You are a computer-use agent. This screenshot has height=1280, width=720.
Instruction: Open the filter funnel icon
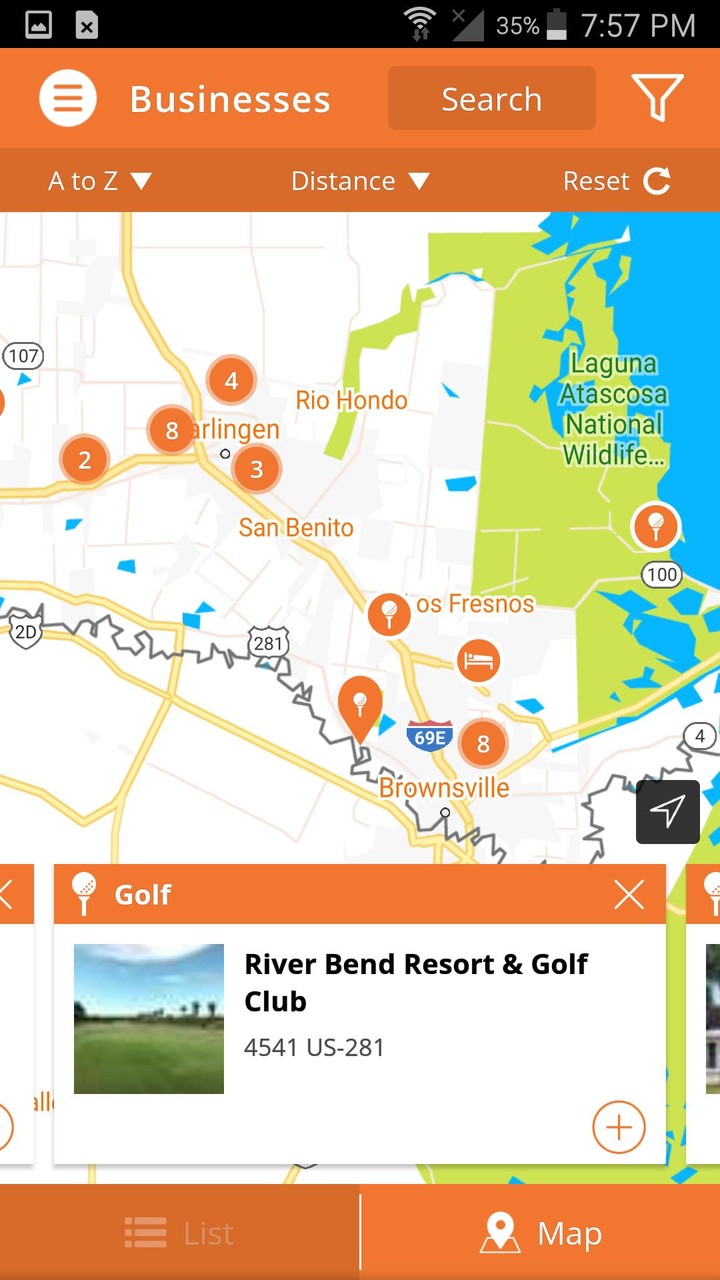pos(657,98)
